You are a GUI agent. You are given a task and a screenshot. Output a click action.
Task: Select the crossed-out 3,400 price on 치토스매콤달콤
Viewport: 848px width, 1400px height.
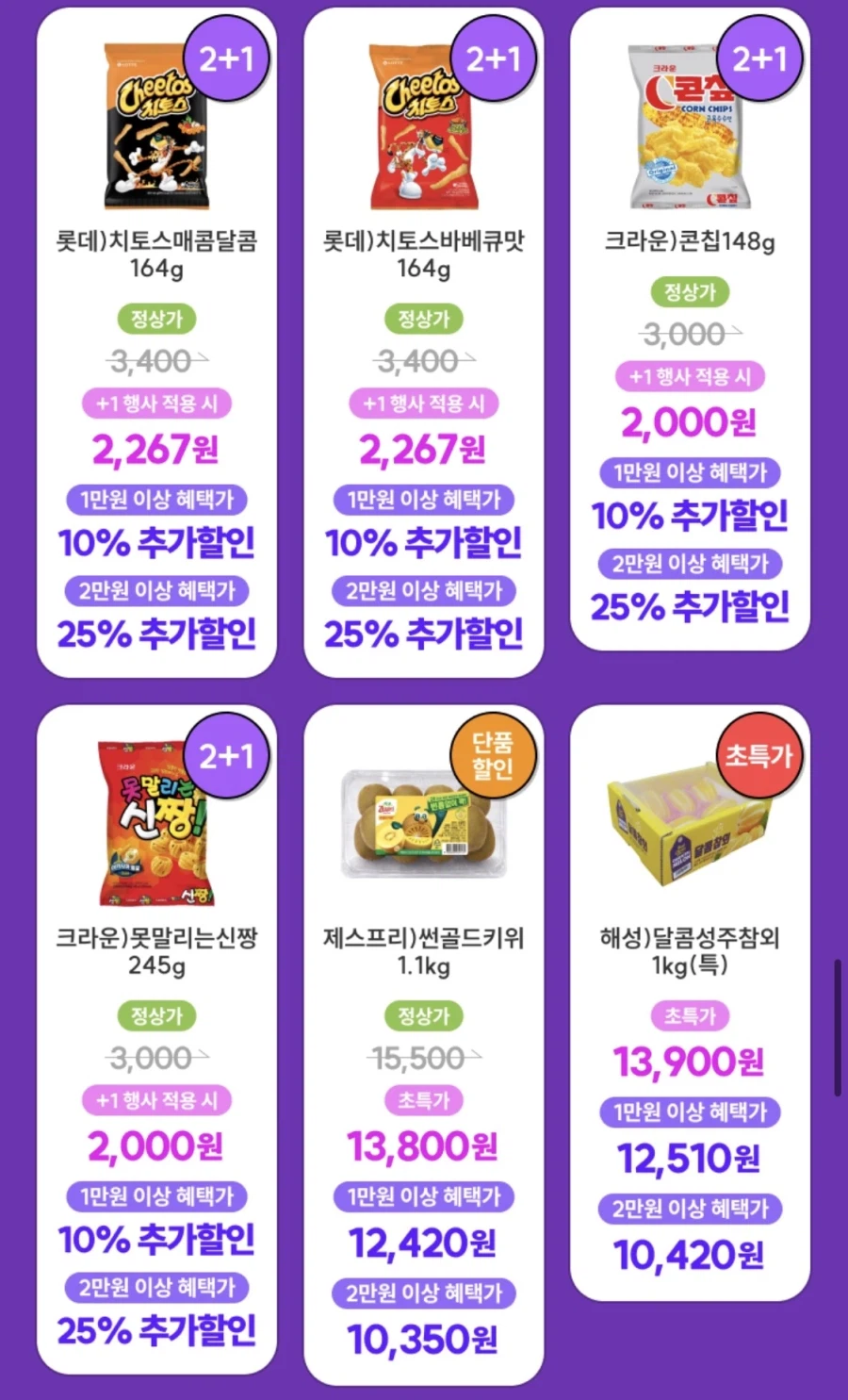[x=154, y=359]
